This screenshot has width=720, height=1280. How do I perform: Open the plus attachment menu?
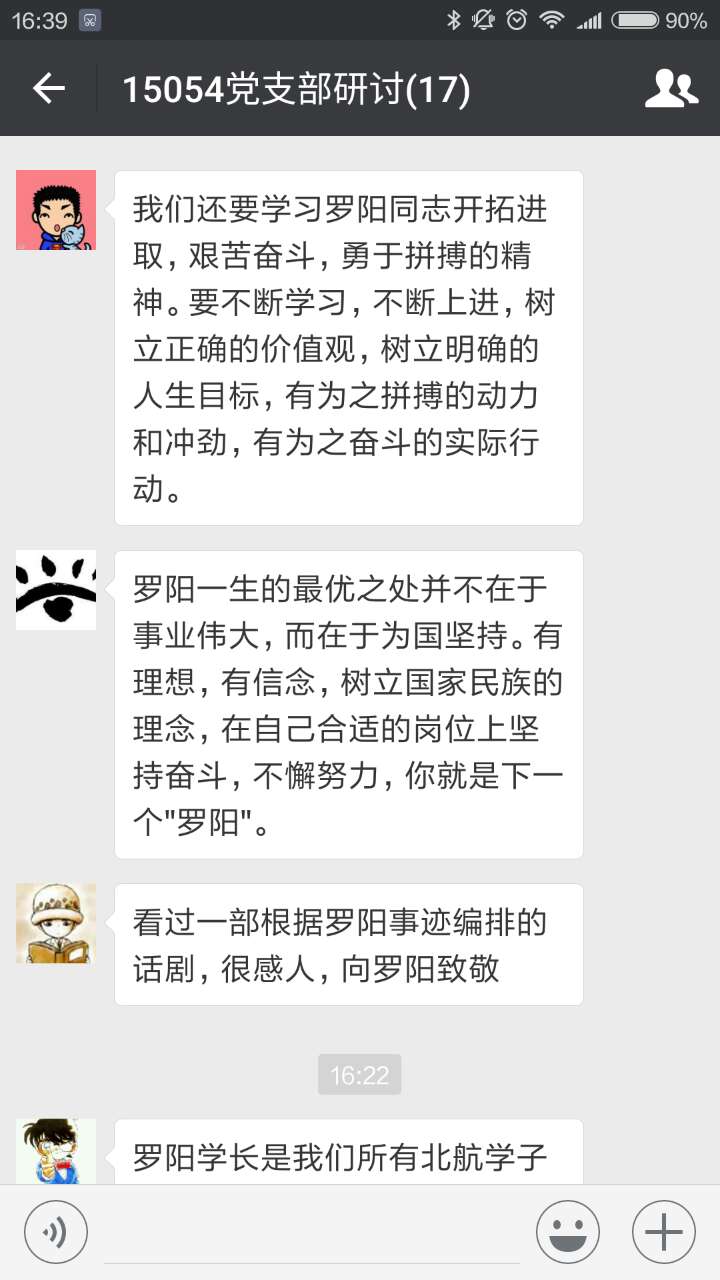(663, 1232)
